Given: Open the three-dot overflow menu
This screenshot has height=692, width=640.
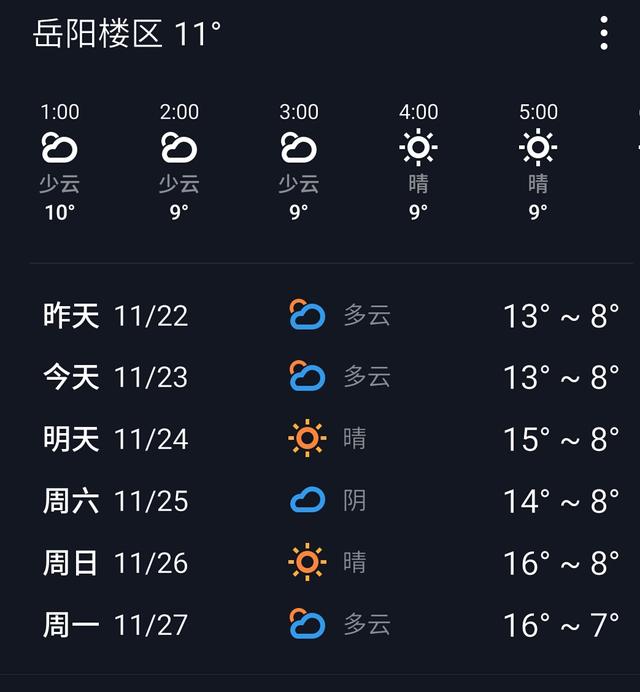Looking at the screenshot, I should pyautogui.click(x=604, y=33).
